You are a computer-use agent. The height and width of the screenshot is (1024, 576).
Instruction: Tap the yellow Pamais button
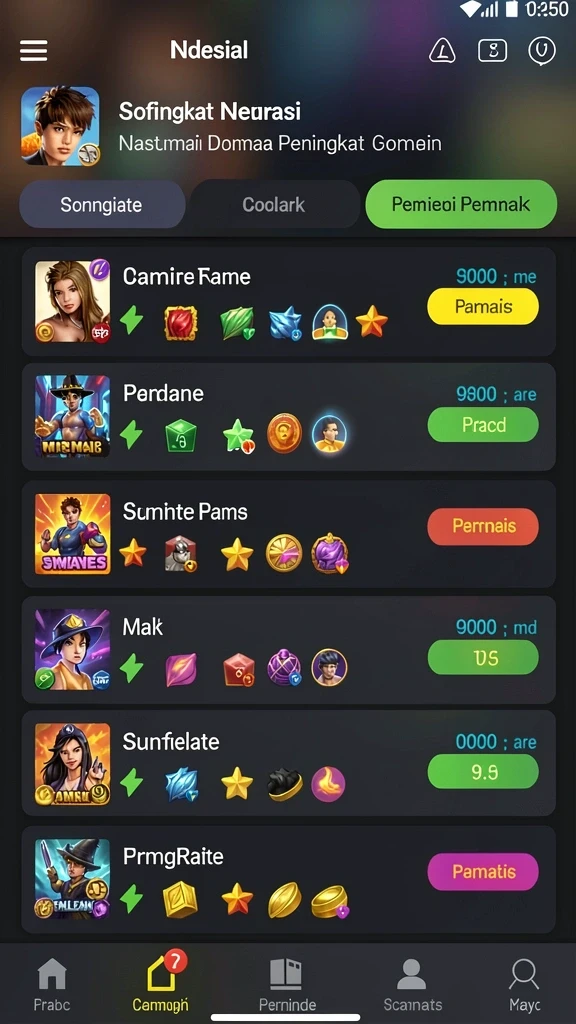pos(483,306)
